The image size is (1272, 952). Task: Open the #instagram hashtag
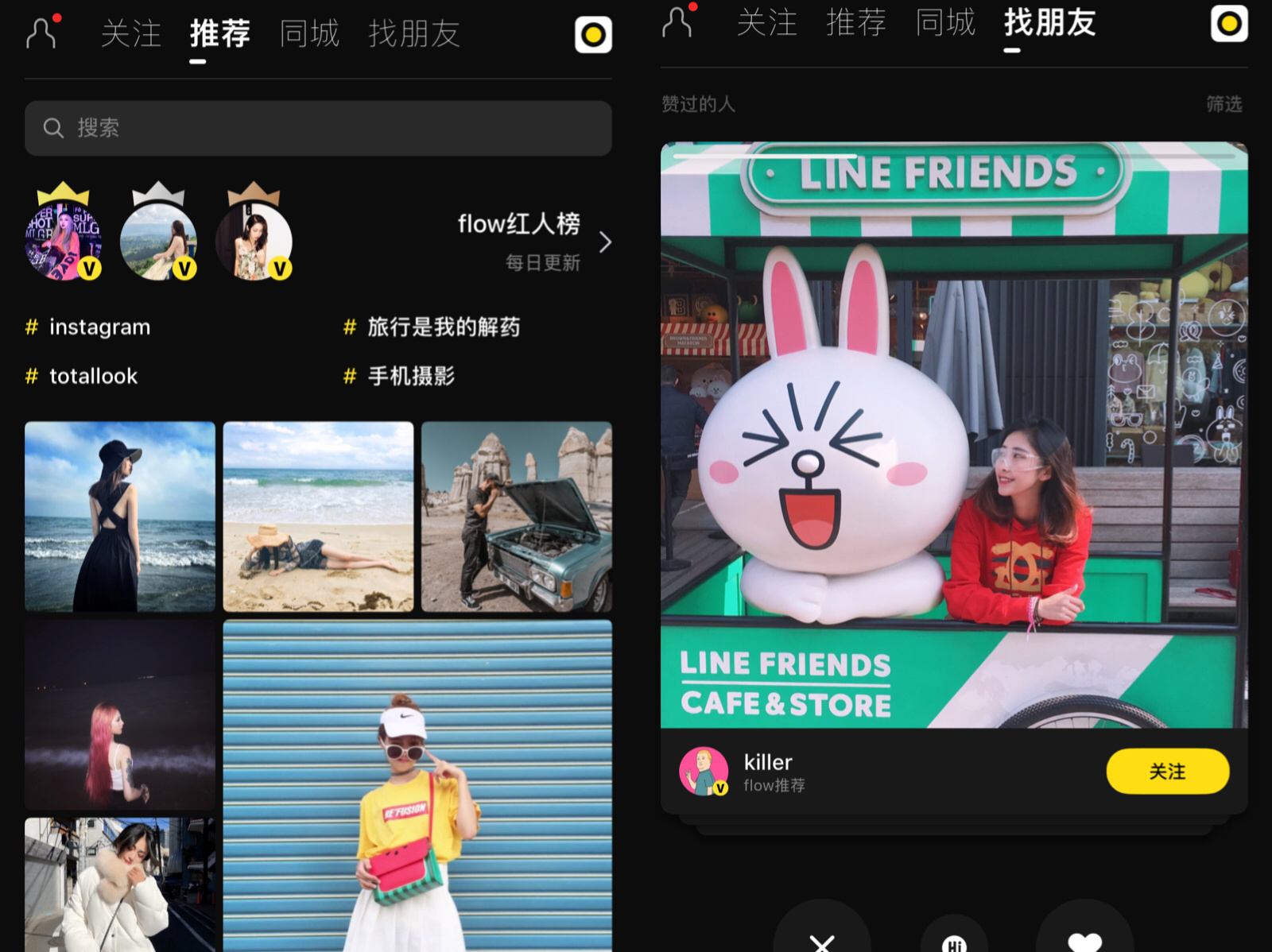pyautogui.click(x=99, y=327)
